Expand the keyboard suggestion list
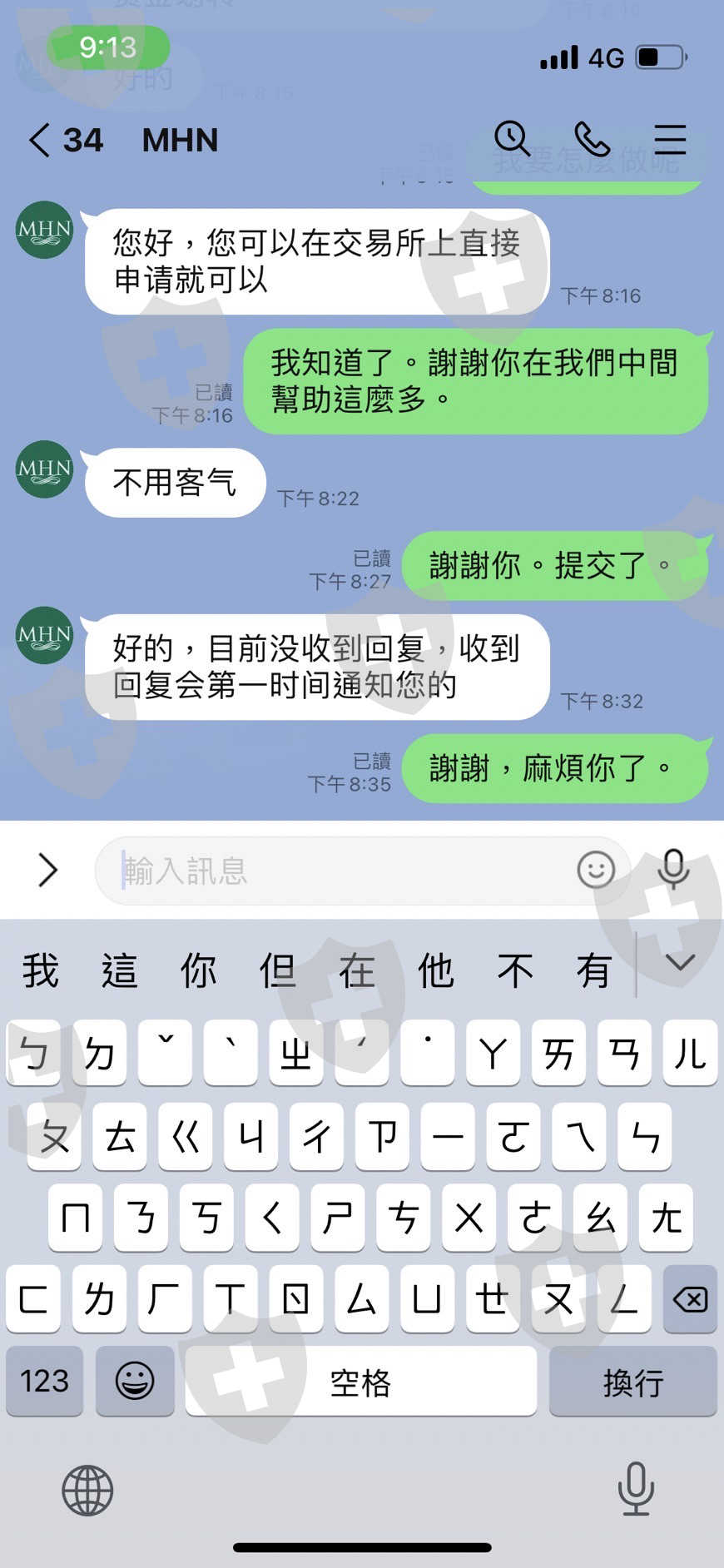The image size is (724, 1568). pos(680,963)
